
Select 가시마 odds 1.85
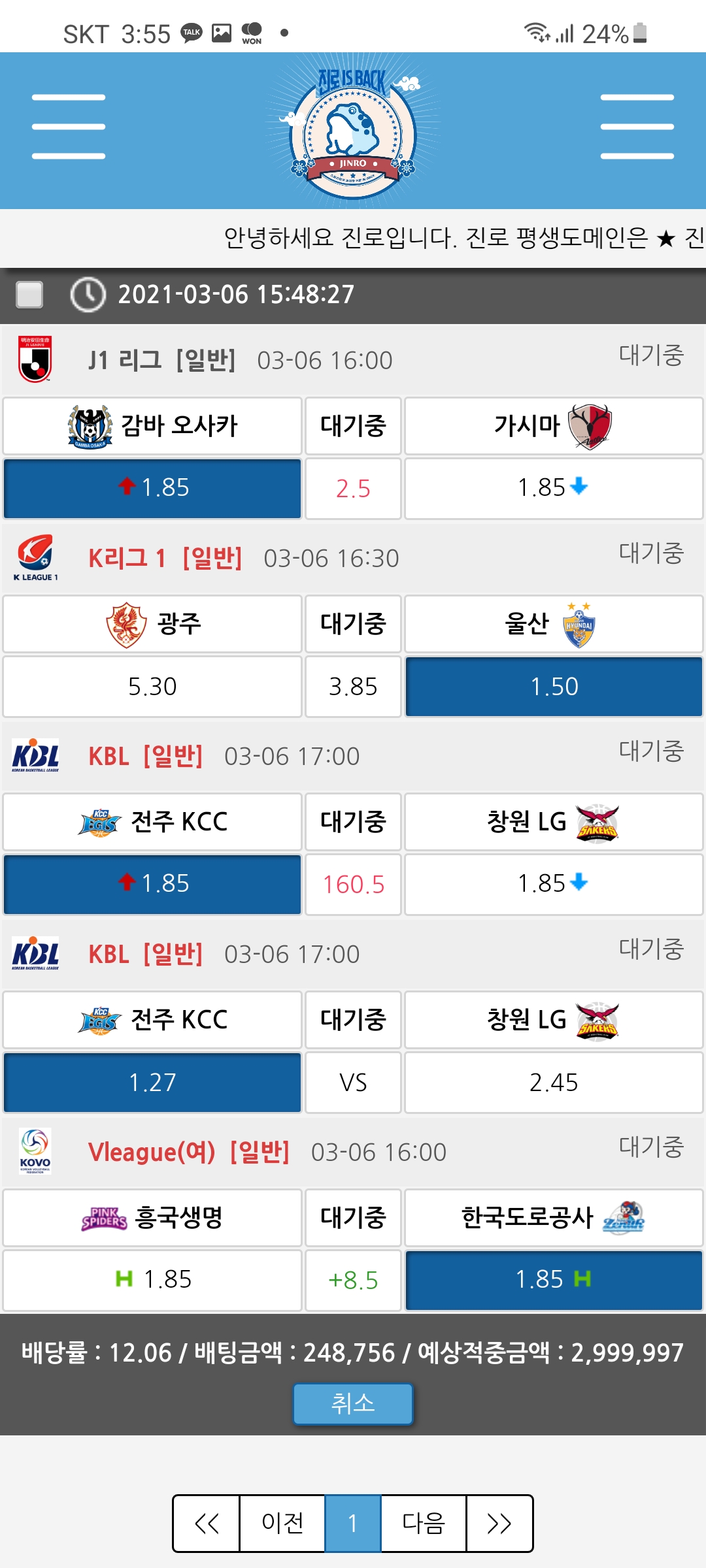pyautogui.click(x=554, y=488)
